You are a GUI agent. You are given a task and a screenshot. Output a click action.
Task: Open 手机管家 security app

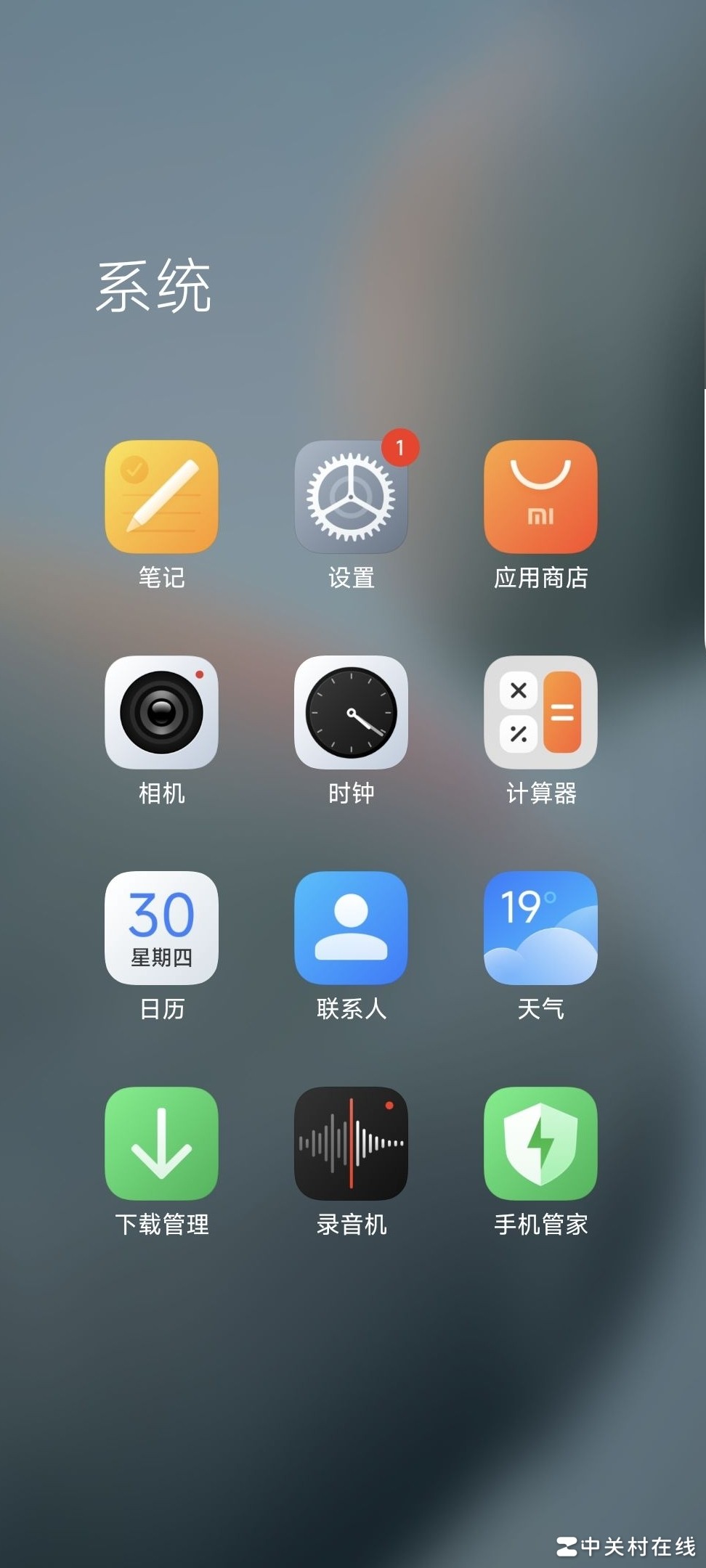pos(540,1143)
